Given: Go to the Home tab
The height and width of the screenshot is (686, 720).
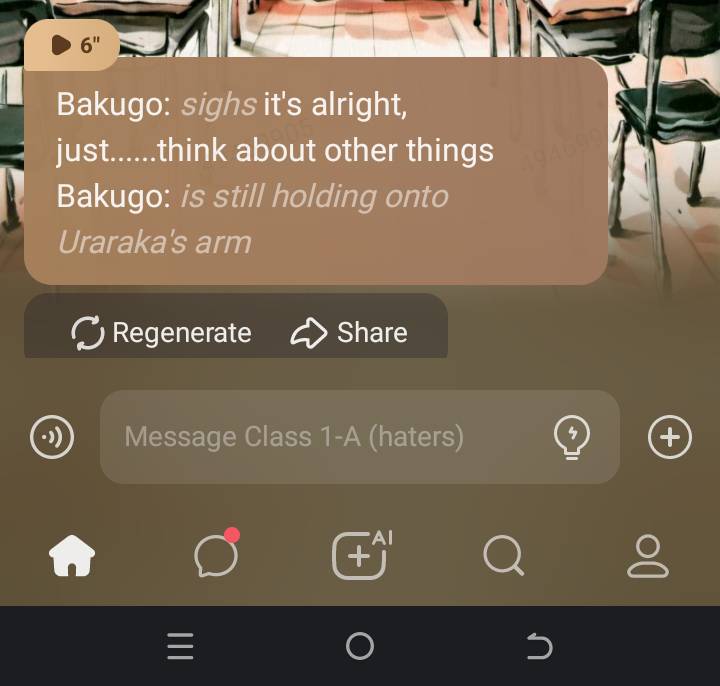Looking at the screenshot, I should 72,555.
